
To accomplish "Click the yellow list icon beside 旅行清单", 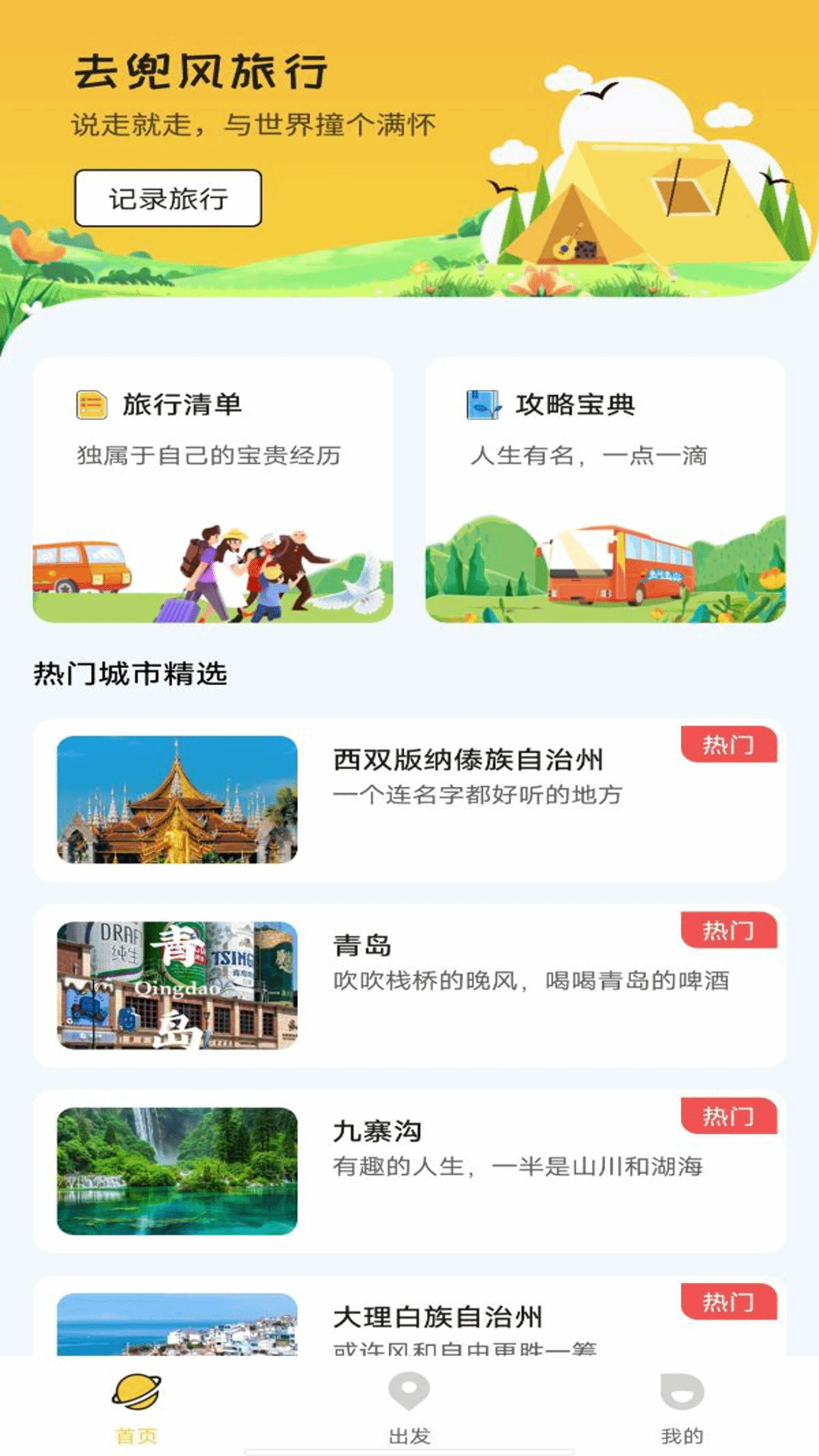I will tap(88, 404).
